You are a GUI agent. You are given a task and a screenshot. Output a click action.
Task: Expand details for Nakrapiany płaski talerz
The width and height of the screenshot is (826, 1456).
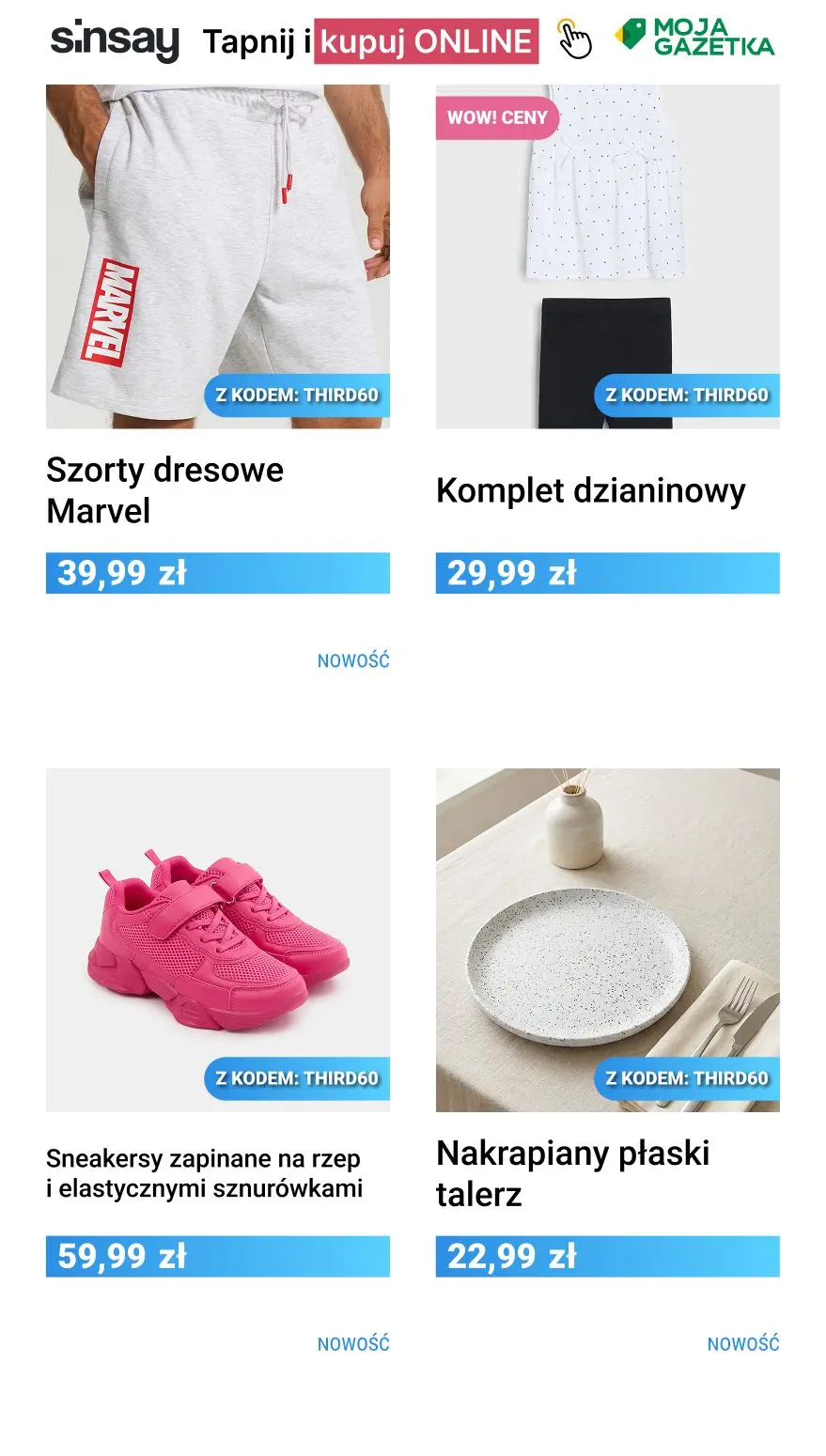573,1174
